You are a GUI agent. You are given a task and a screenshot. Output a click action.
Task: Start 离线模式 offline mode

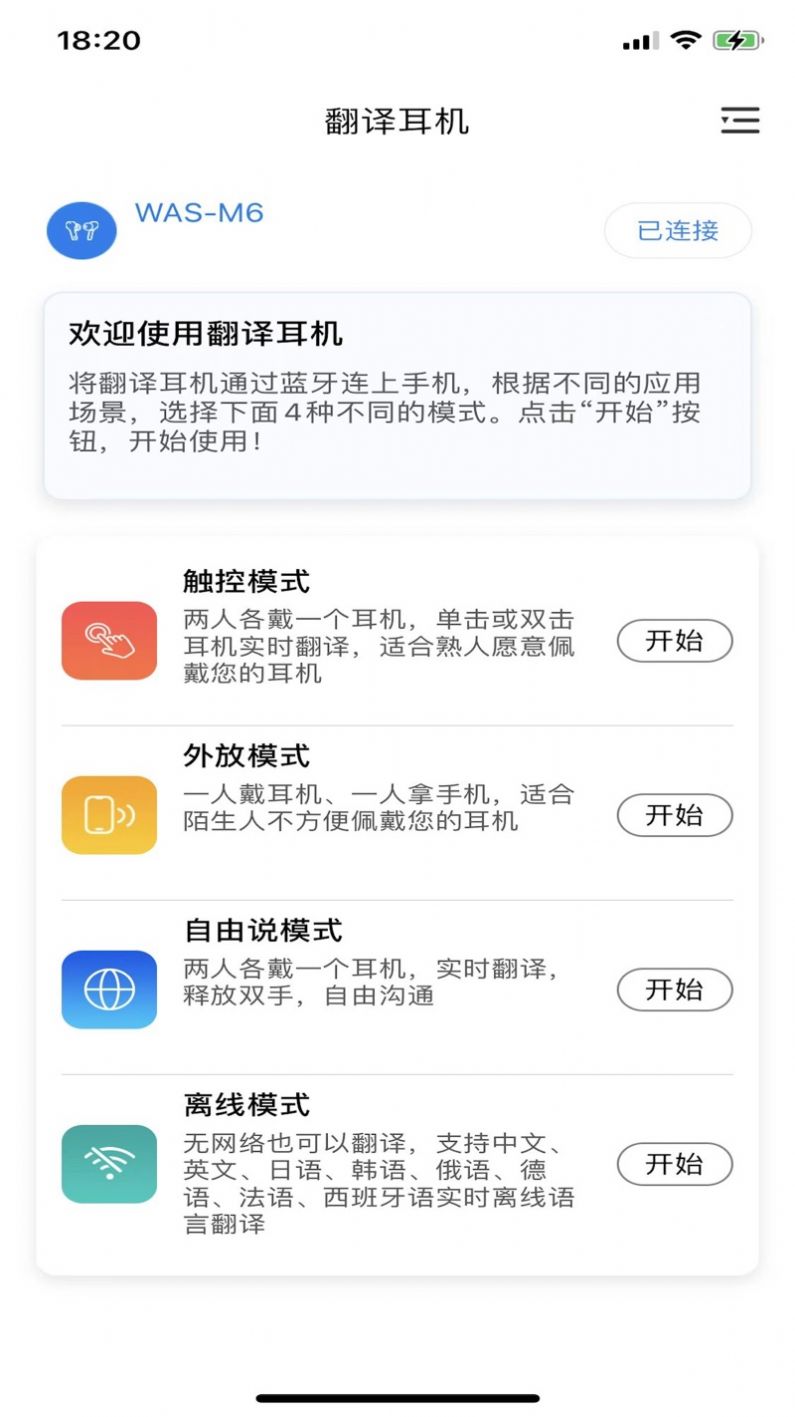[674, 1164]
